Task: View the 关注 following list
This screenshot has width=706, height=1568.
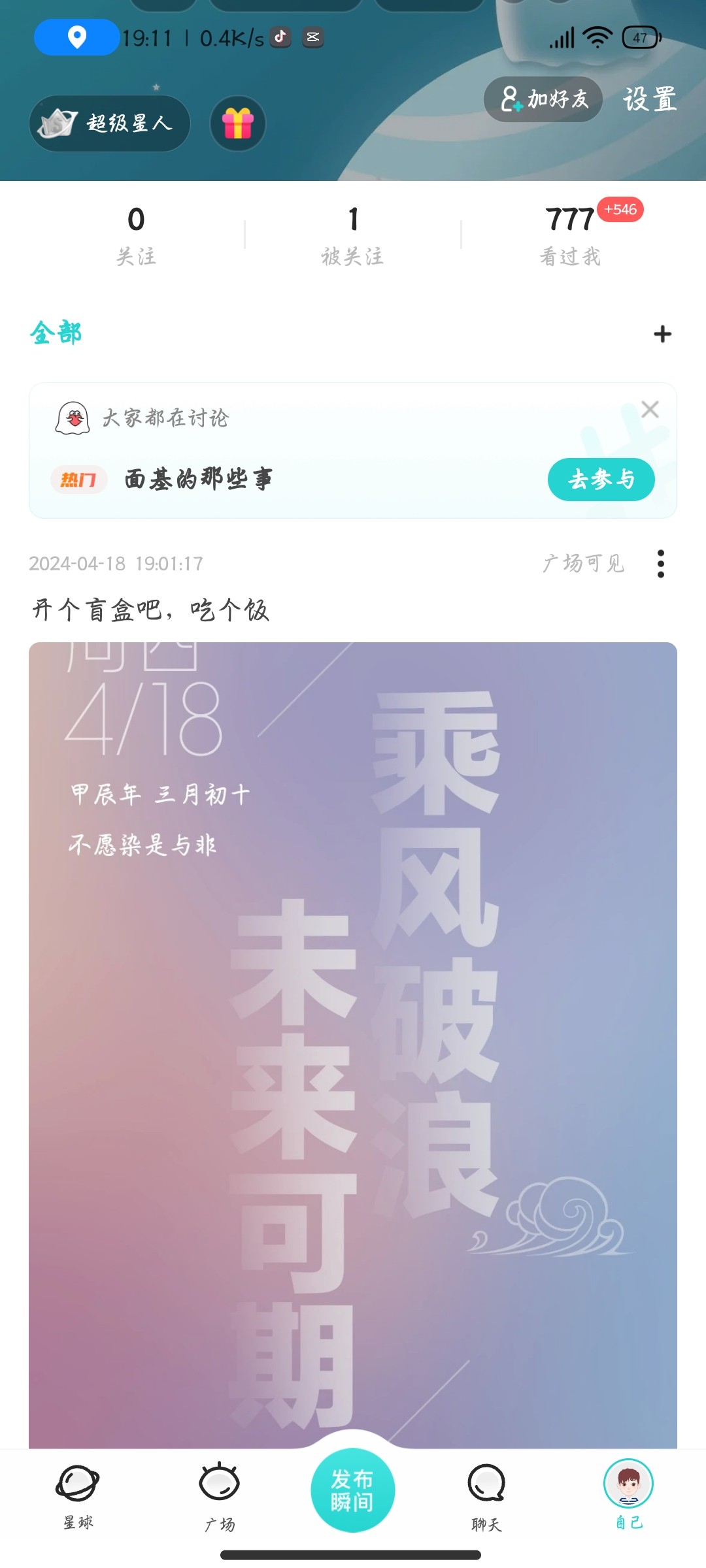Action: pos(136,235)
